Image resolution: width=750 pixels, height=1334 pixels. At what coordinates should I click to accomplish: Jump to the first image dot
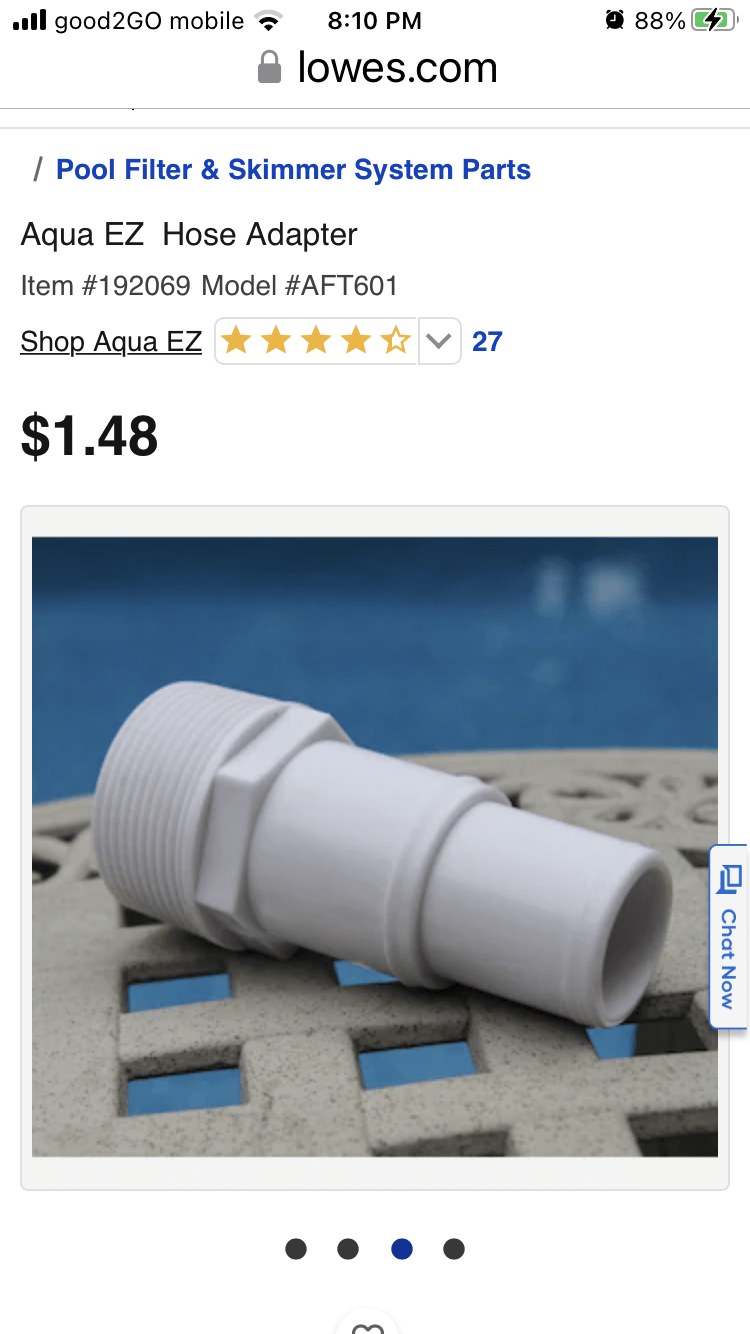click(x=296, y=1249)
